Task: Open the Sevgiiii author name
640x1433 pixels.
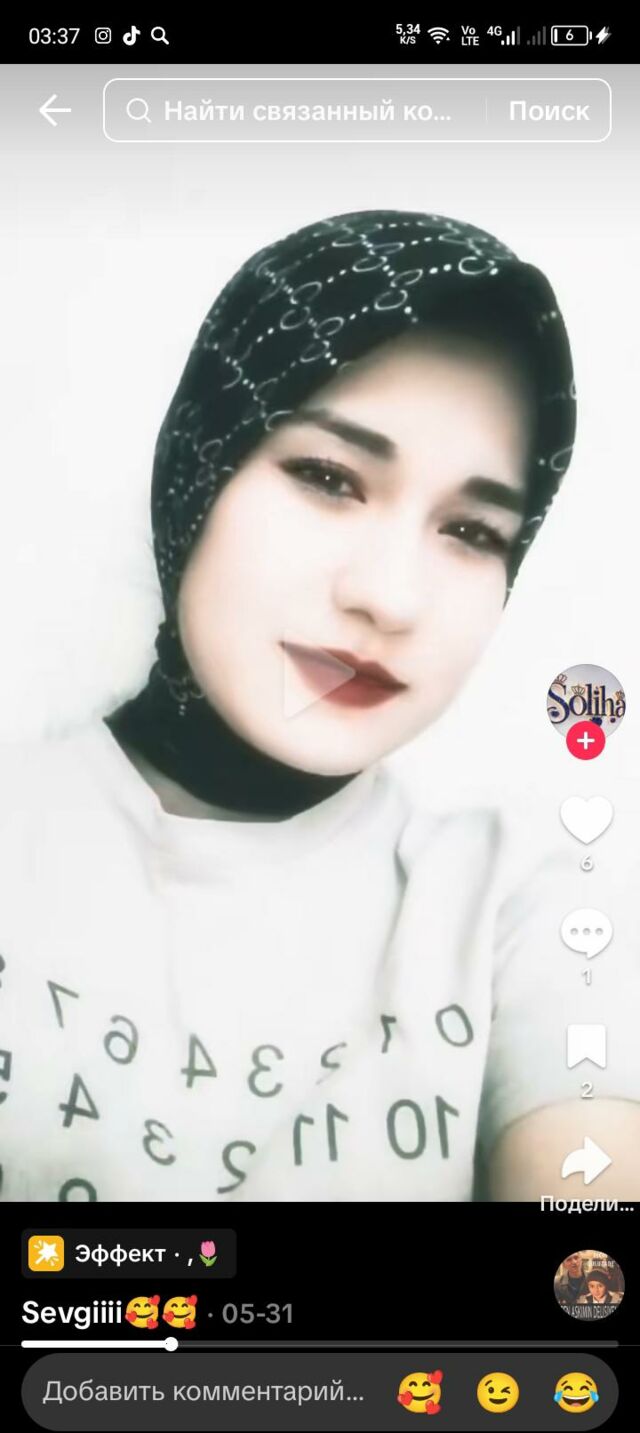Action: pos(72,1312)
